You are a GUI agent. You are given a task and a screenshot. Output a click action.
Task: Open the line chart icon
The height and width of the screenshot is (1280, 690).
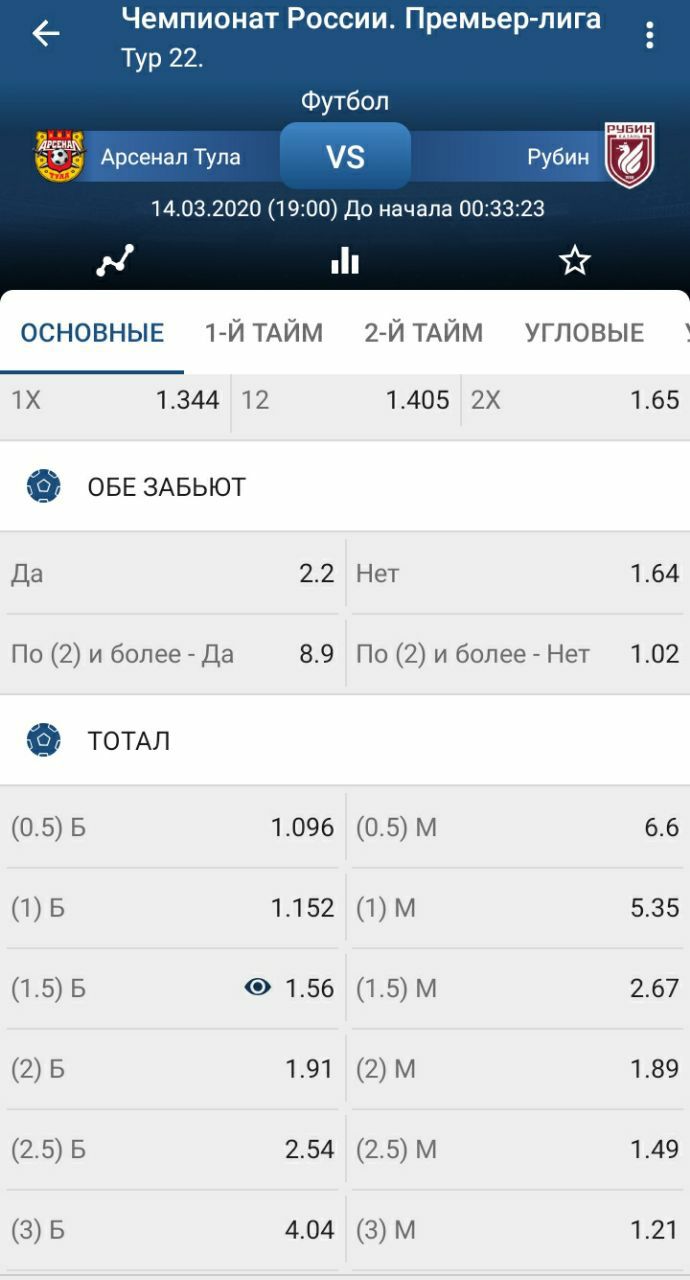click(x=115, y=261)
